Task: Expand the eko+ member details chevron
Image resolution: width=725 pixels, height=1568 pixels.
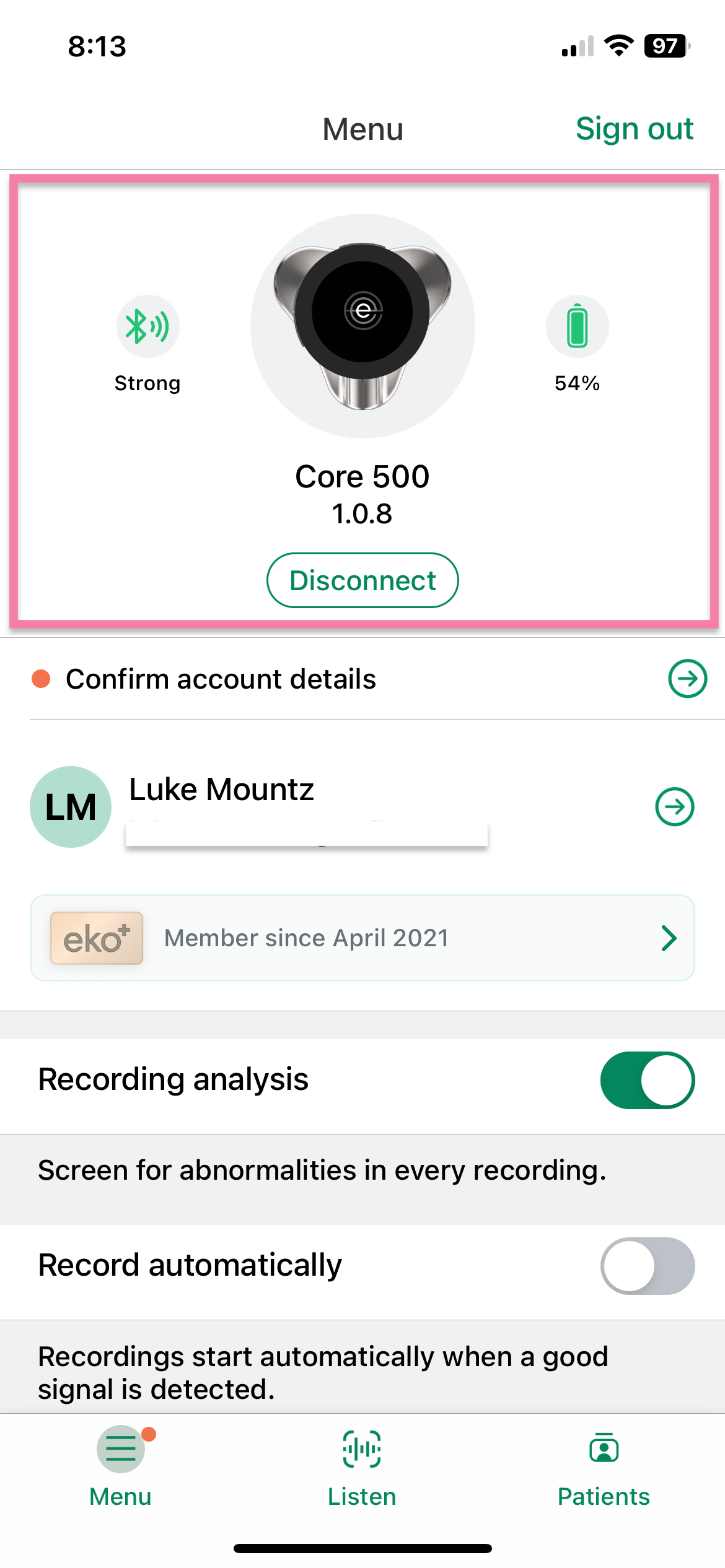Action: click(669, 938)
